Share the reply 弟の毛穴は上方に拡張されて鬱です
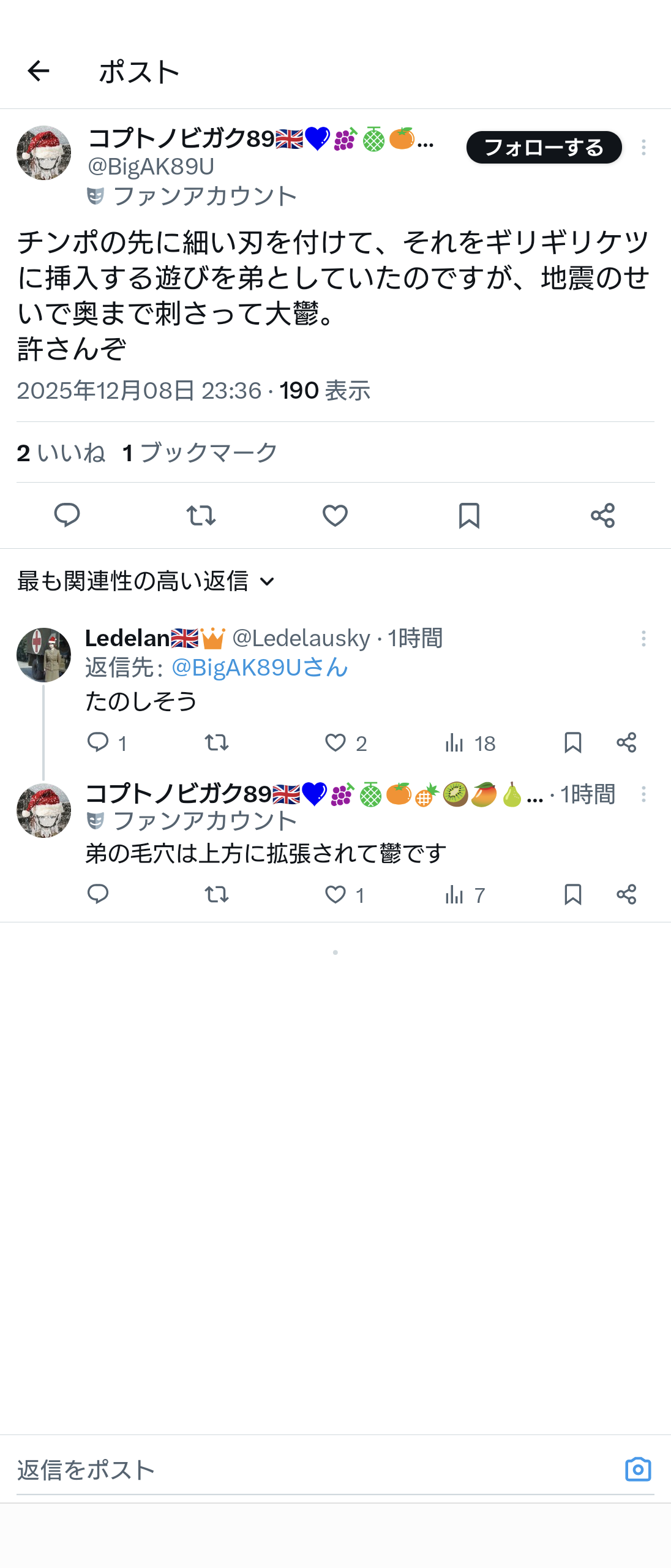The width and height of the screenshot is (671, 1568). pyautogui.click(x=626, y=895)
